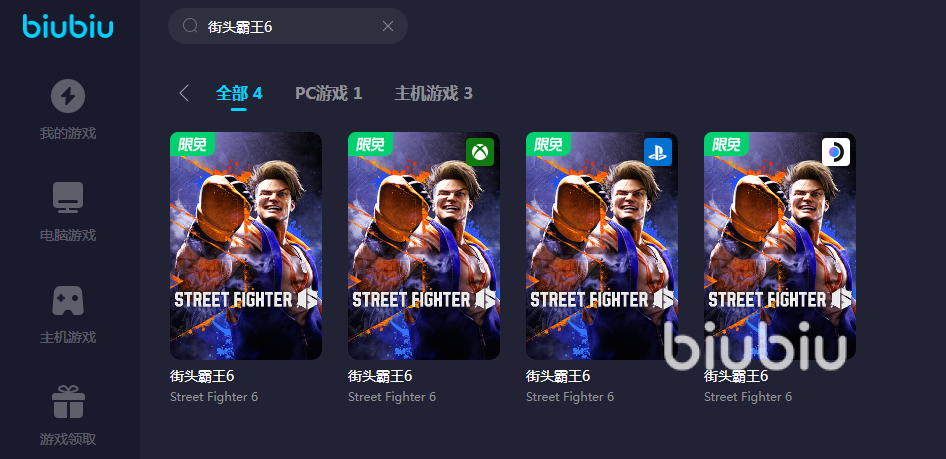
Task: Open the Steam version of 街头霸王6
Action: point(780,246)
